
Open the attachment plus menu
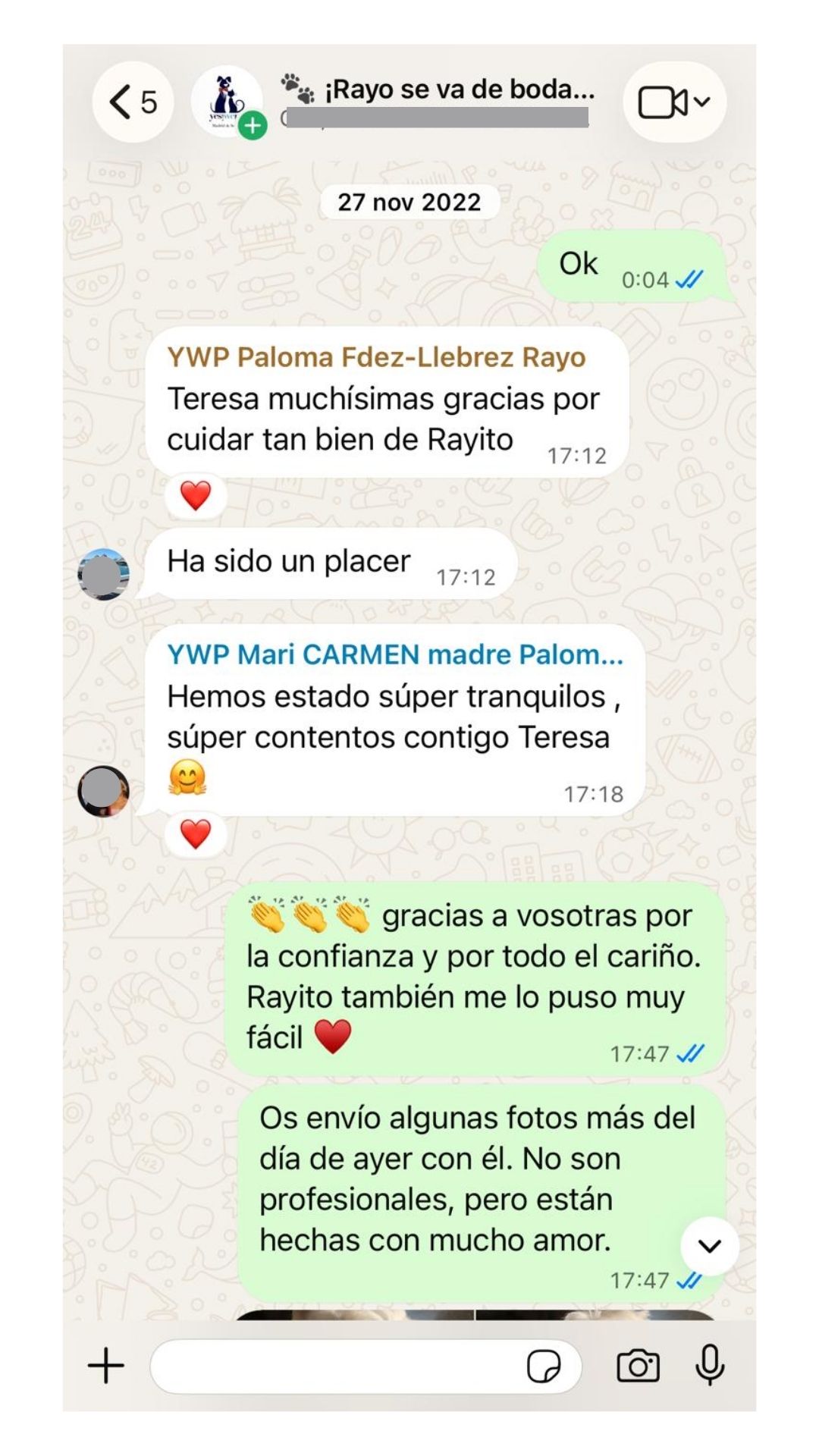[x=106, y=1366]
